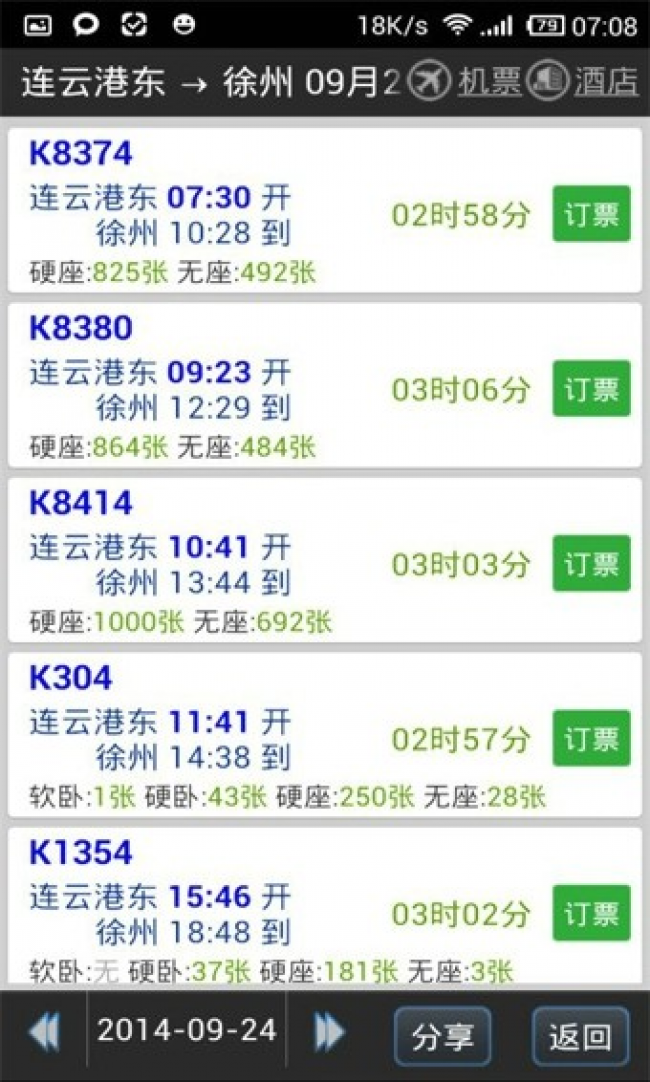The width and height of the screenshot is (650, 1082).
Task: Share results with the 分享 button
Action: point(442,1036)
